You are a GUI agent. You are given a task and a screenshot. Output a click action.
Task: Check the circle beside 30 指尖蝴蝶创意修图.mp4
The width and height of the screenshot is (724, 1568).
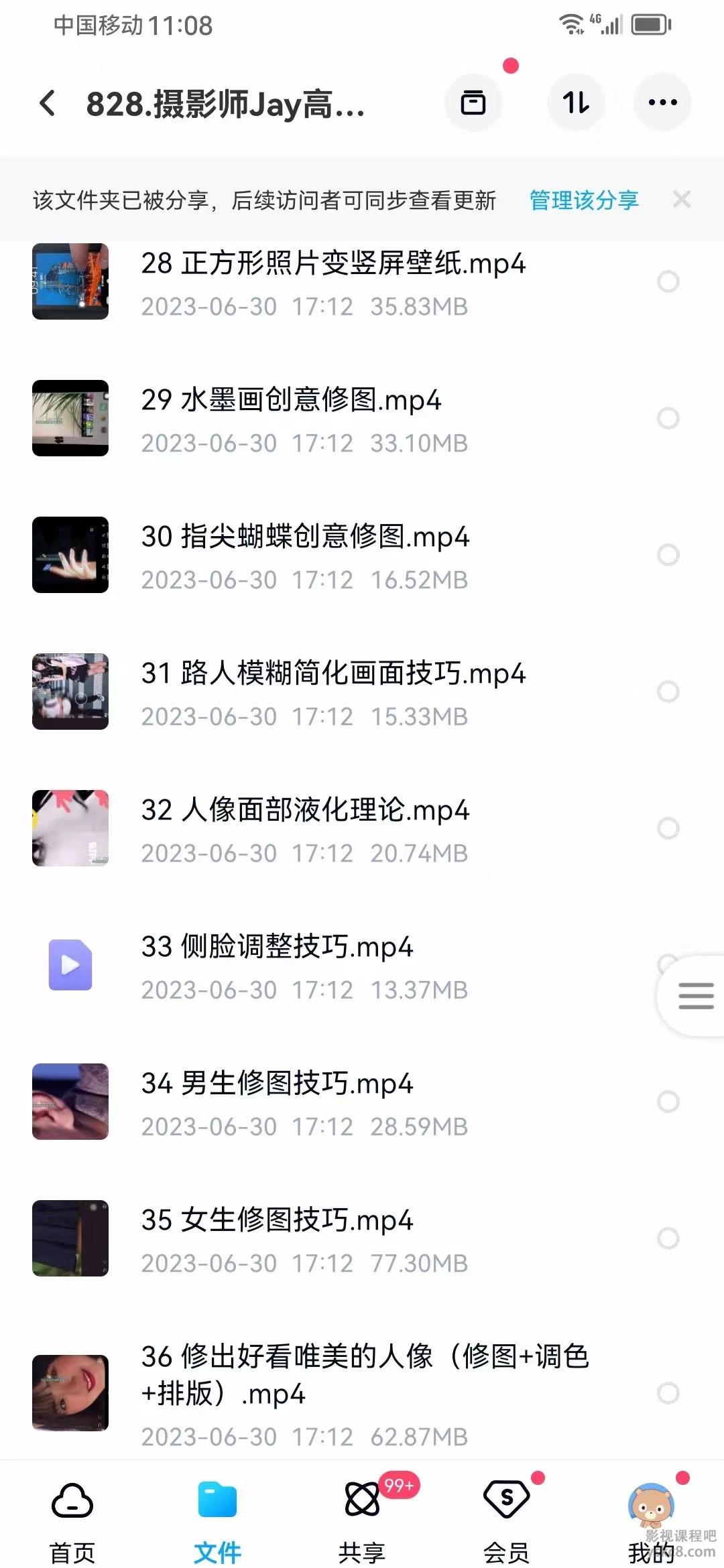click(x=669, y=555)
